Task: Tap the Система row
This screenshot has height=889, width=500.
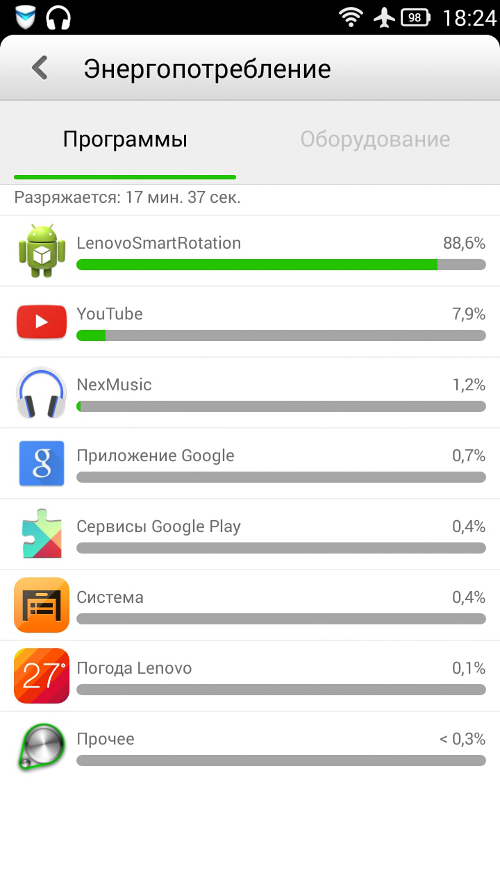Action: point(250,606)
